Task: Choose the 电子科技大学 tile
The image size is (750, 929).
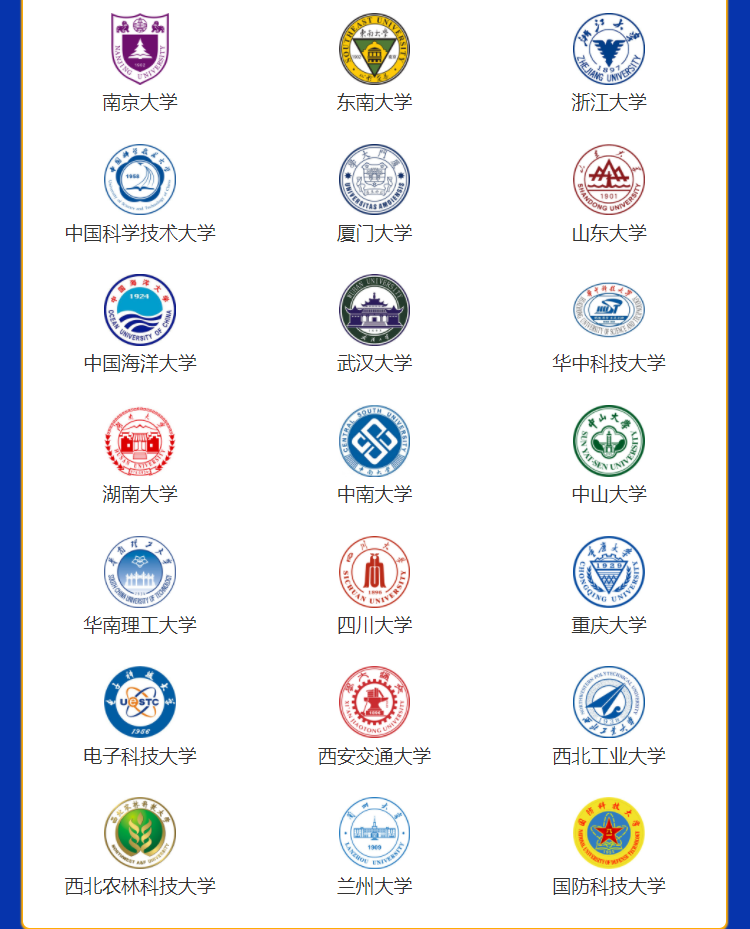Action: point(140,703)
